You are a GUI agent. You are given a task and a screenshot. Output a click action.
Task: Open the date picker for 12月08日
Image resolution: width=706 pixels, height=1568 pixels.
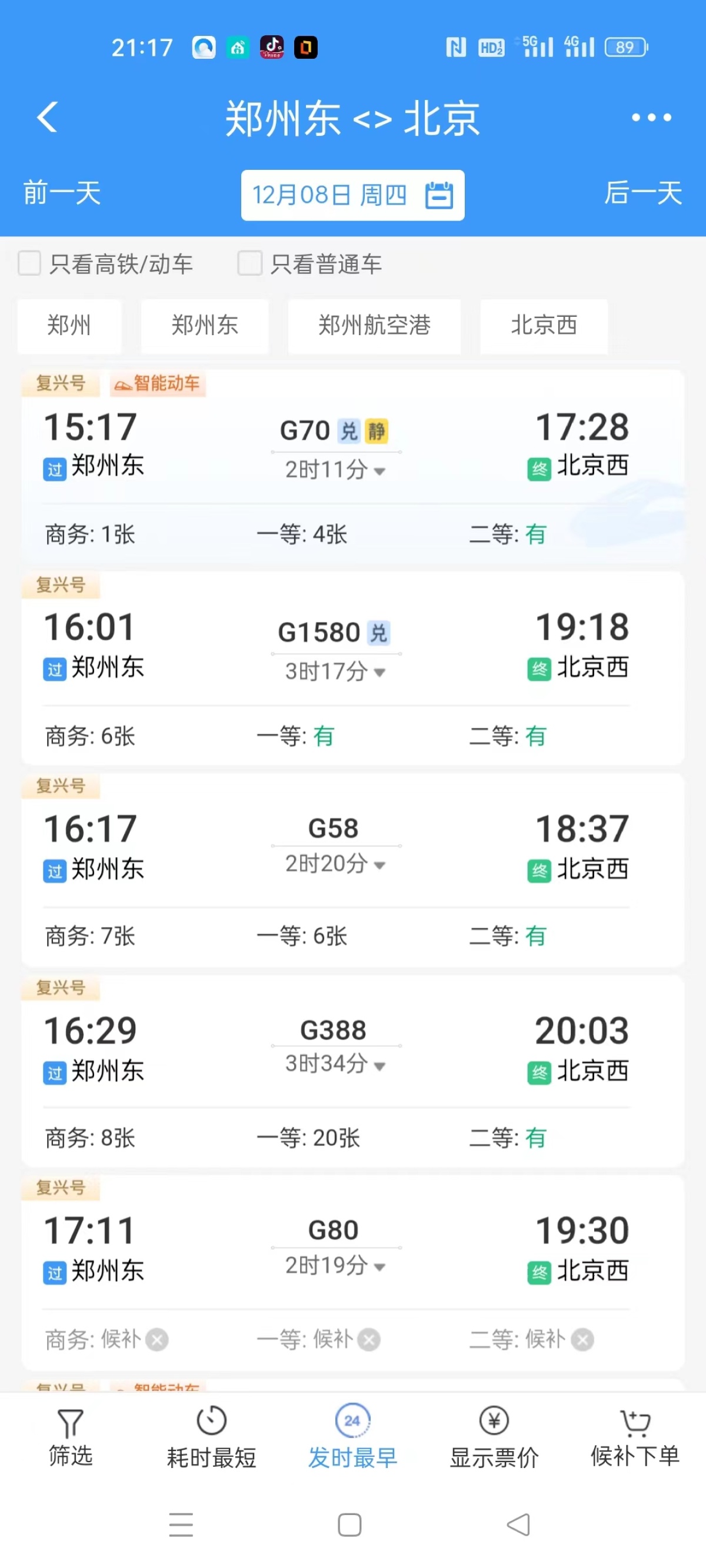(x=352, y=195)
